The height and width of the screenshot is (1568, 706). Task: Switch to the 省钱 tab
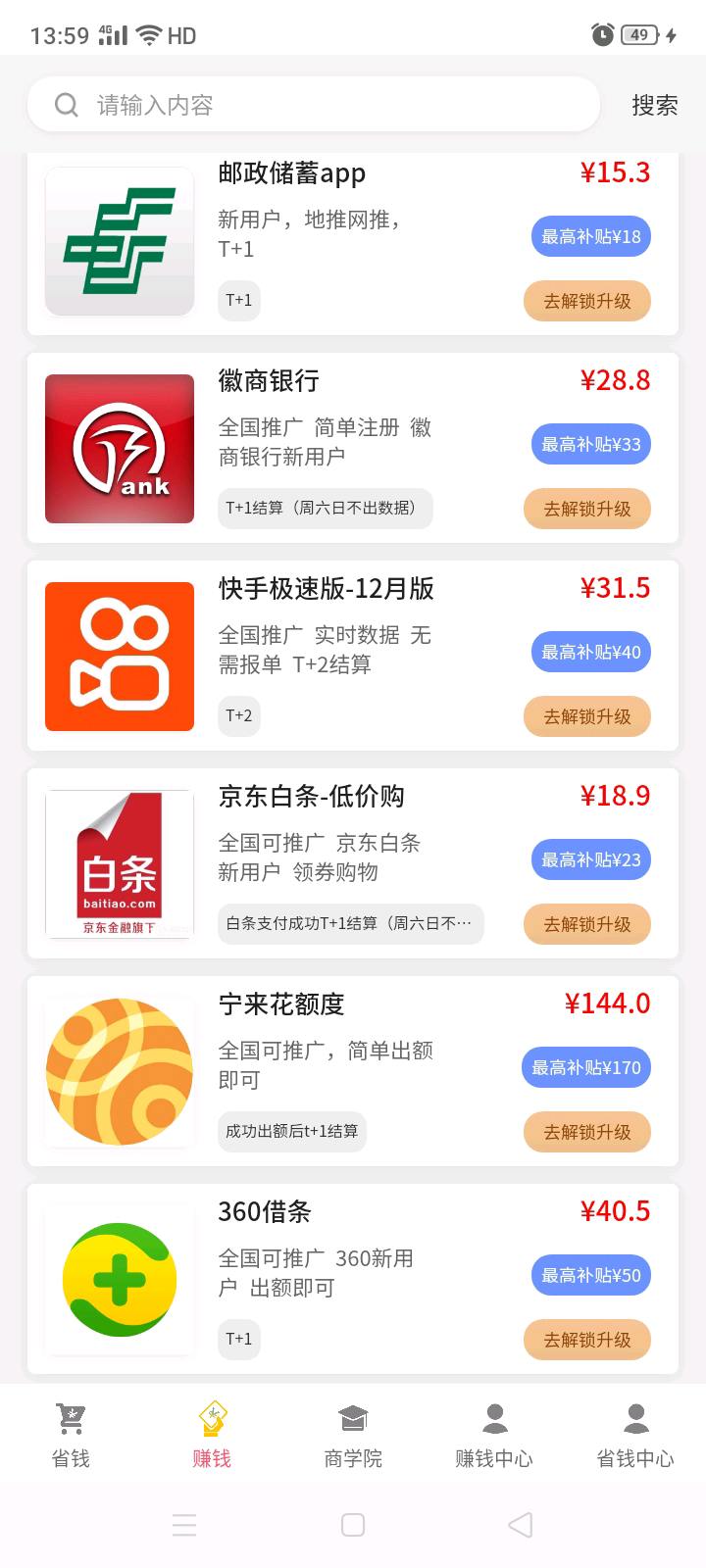(x=71, y=1435)
